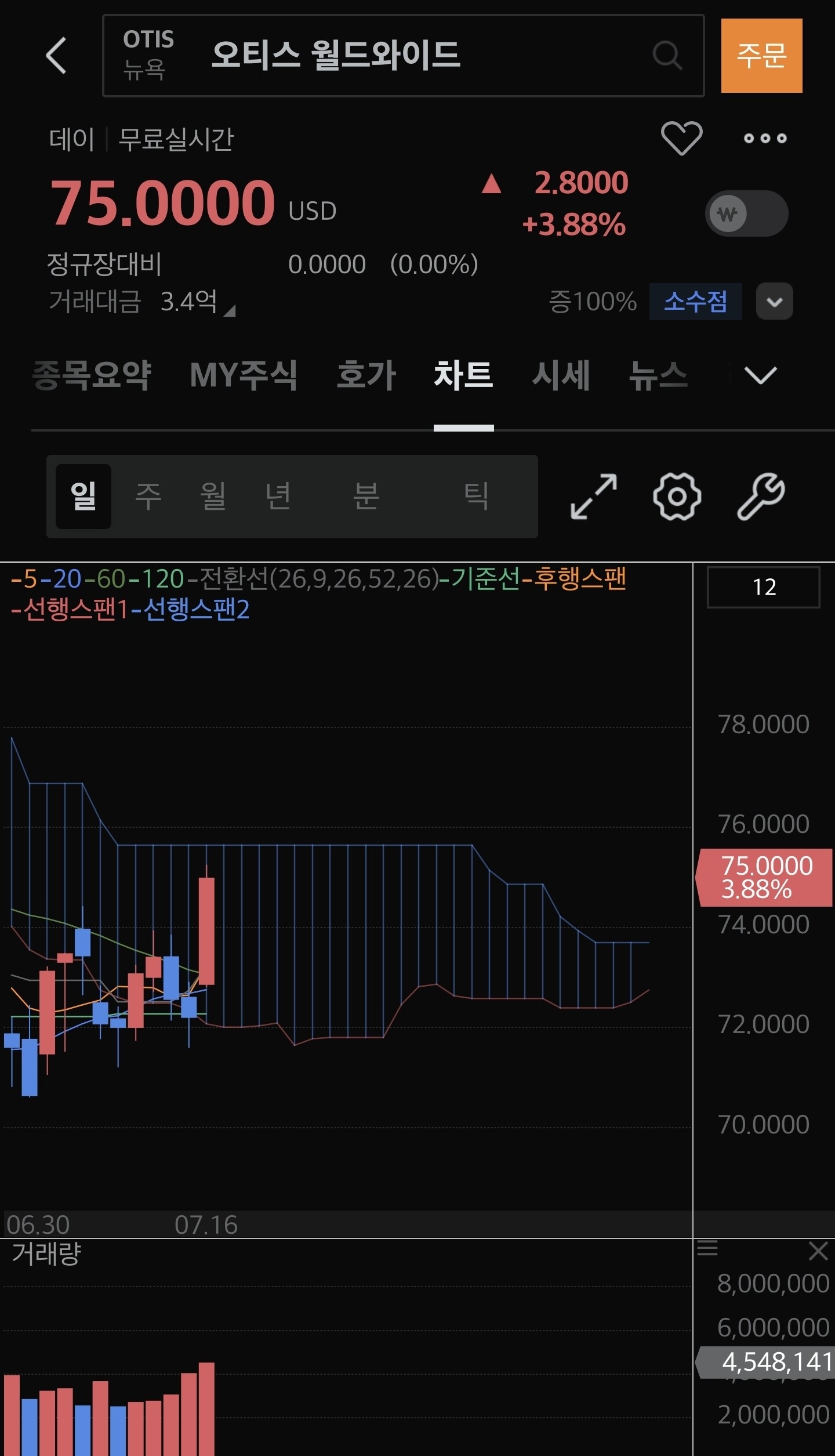
Task: Expand the chart to full screen
Action: pyautogui.click(x=594, y=497)
